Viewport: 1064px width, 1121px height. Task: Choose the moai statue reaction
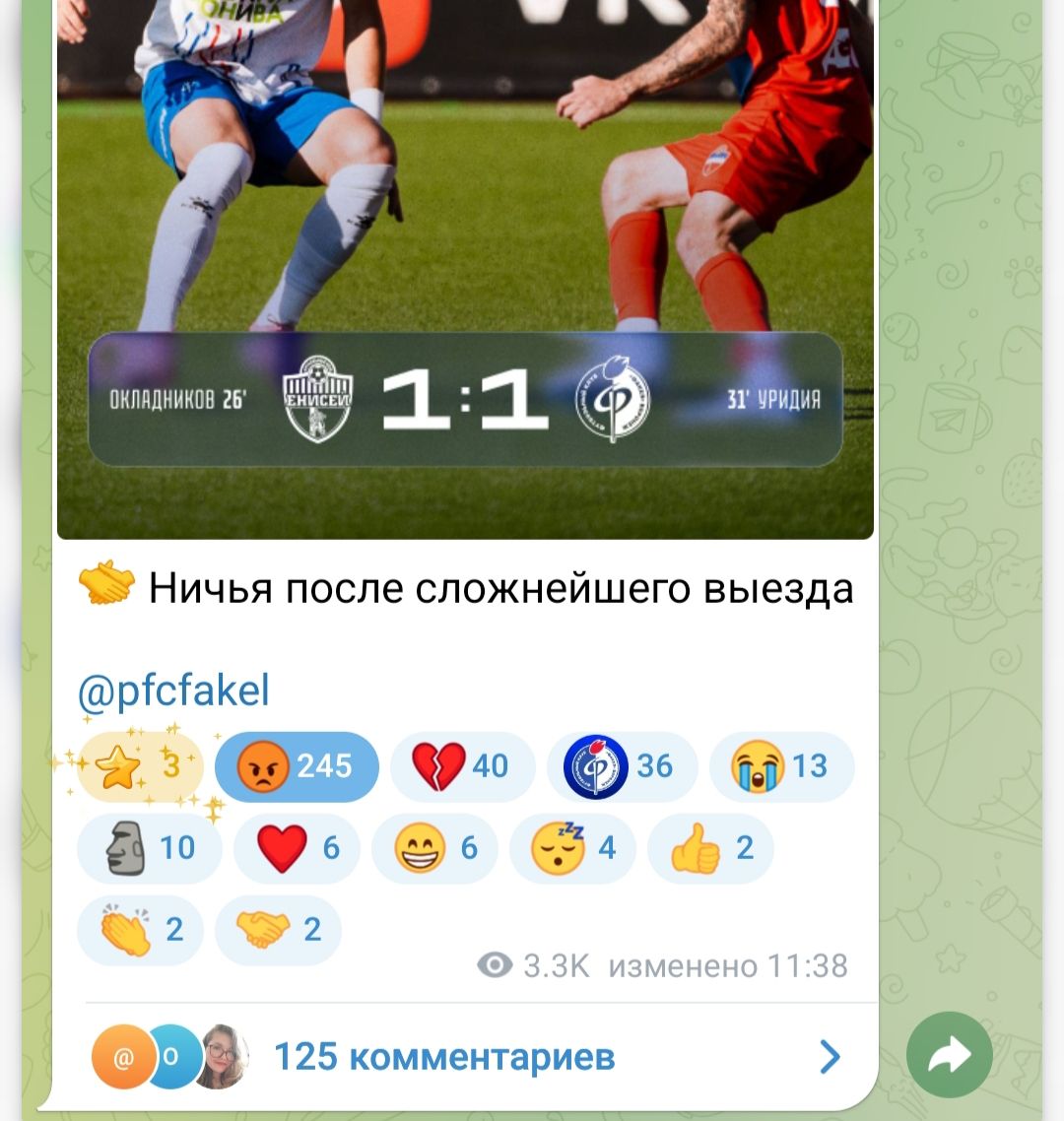click(149, 848)
